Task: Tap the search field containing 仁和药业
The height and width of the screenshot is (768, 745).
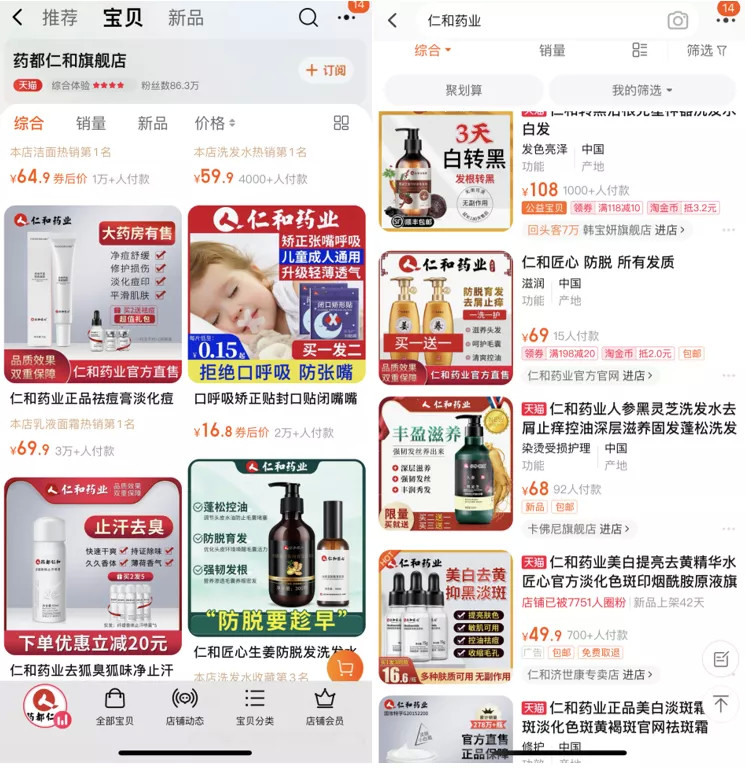Action: (540, 20)
